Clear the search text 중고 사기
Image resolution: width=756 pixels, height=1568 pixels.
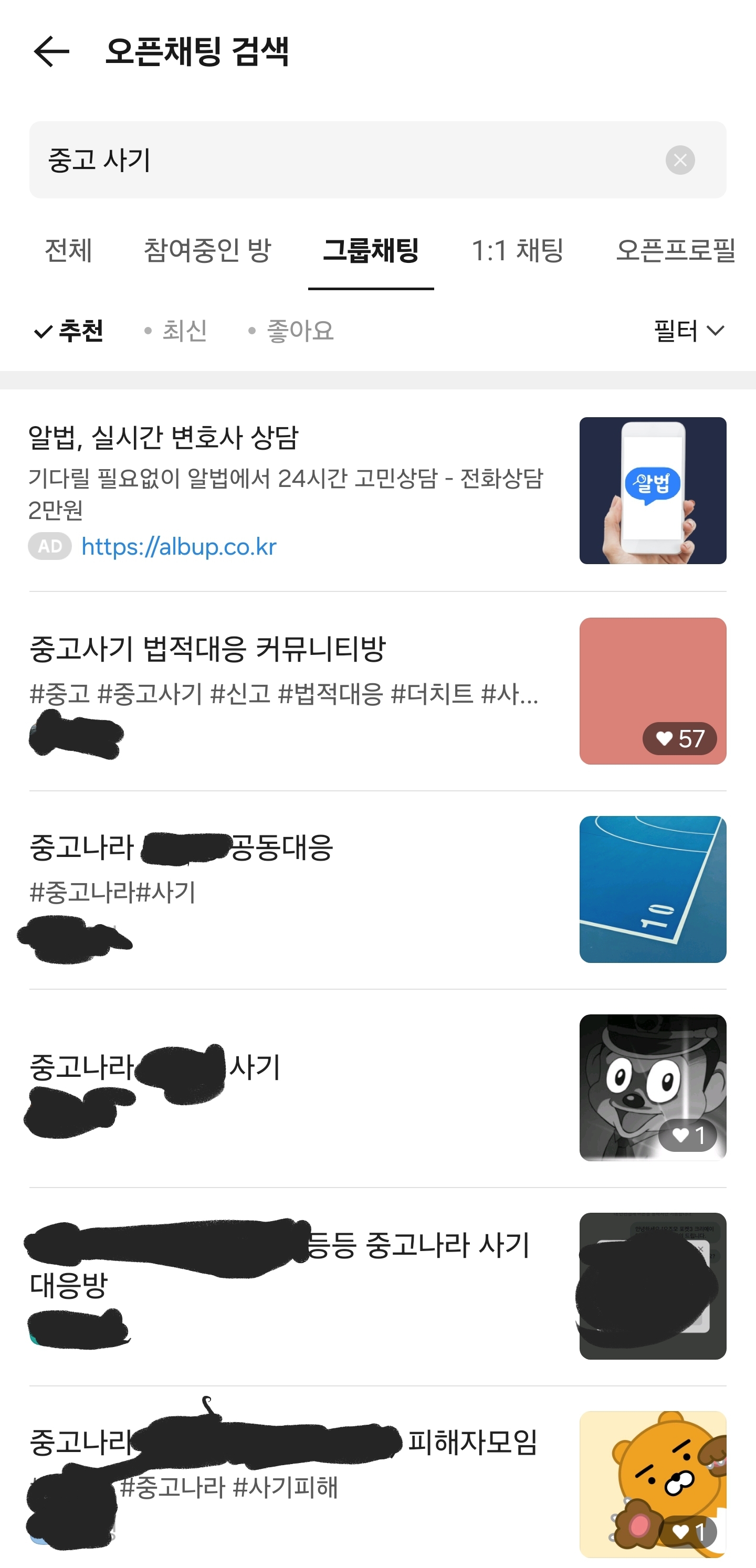[x=679, y=160]
